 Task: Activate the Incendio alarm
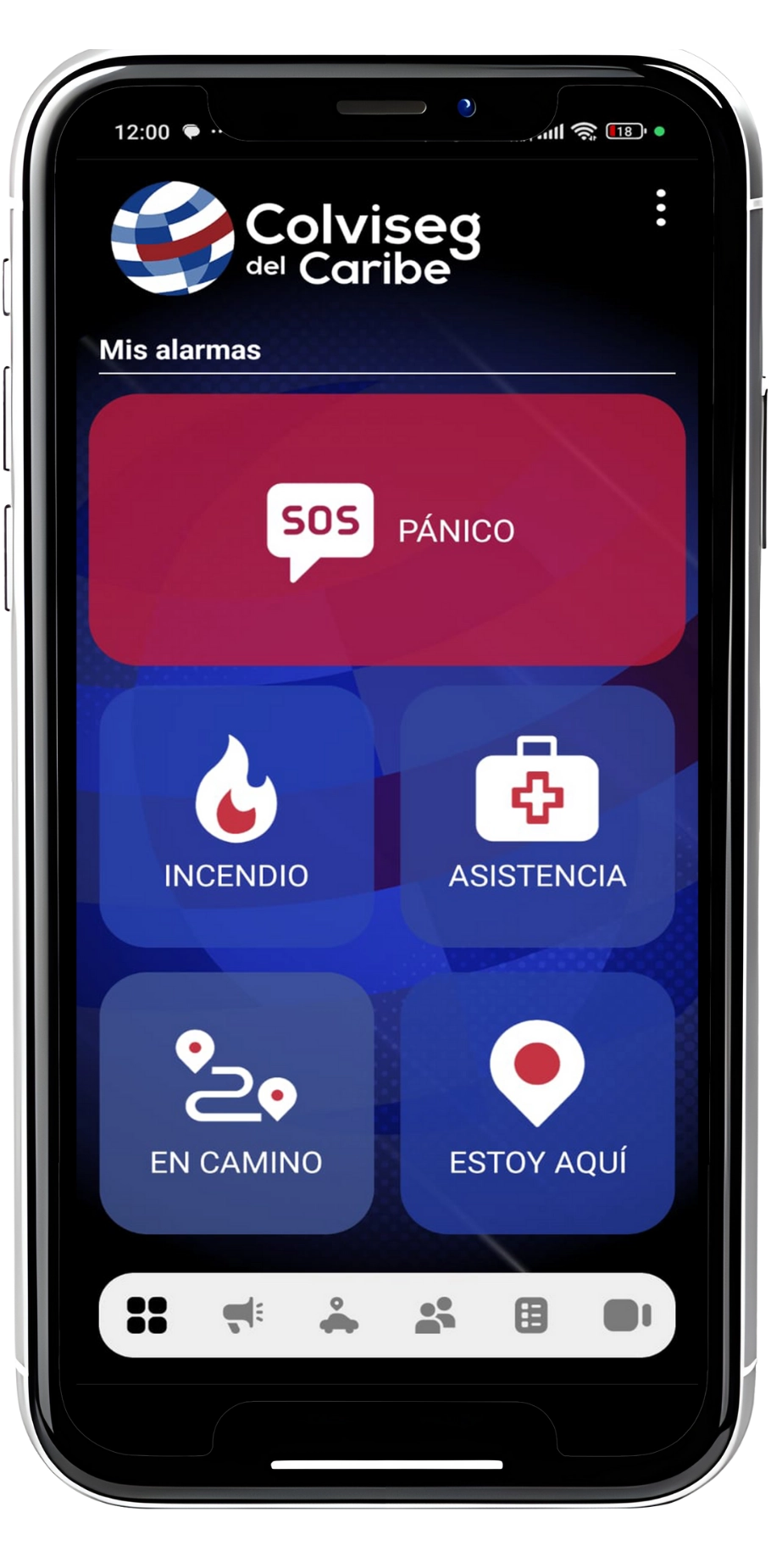click(x=236, y=816)
